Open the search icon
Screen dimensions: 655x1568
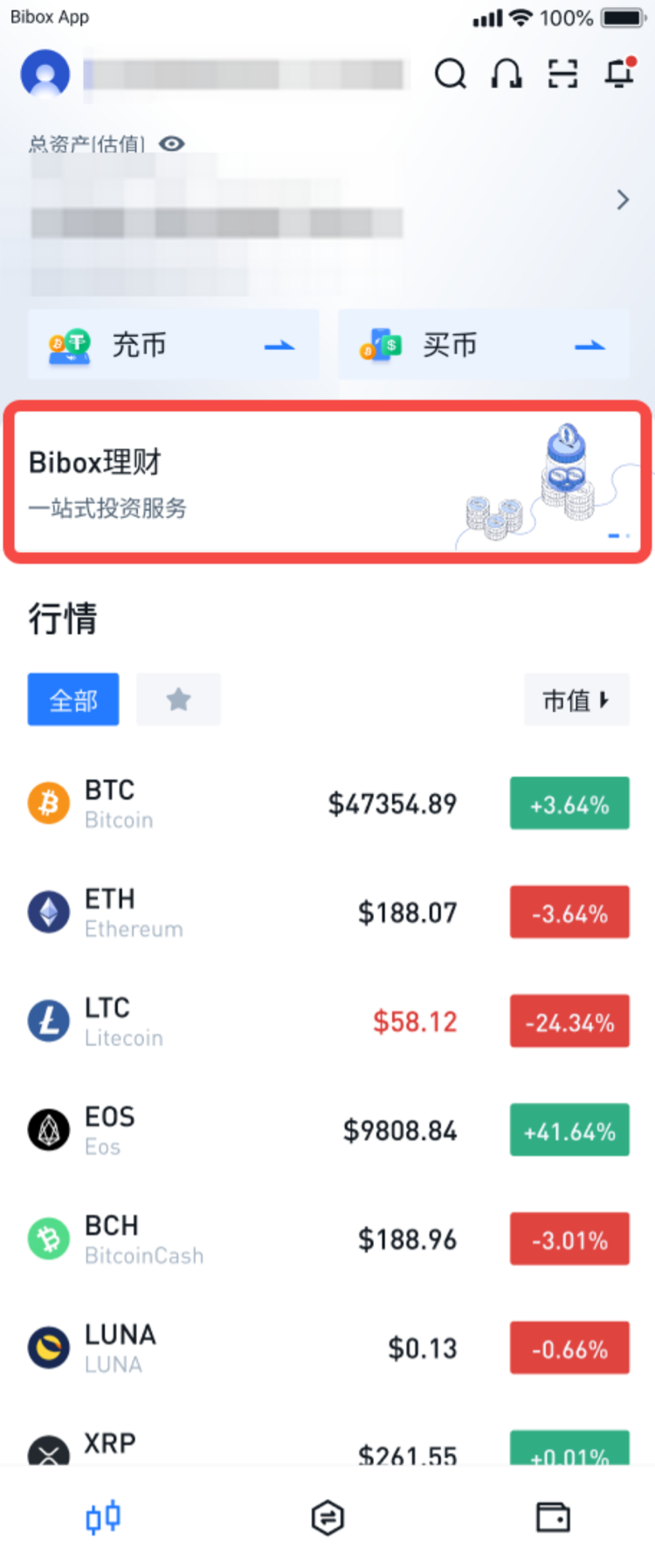coord(451,74)
